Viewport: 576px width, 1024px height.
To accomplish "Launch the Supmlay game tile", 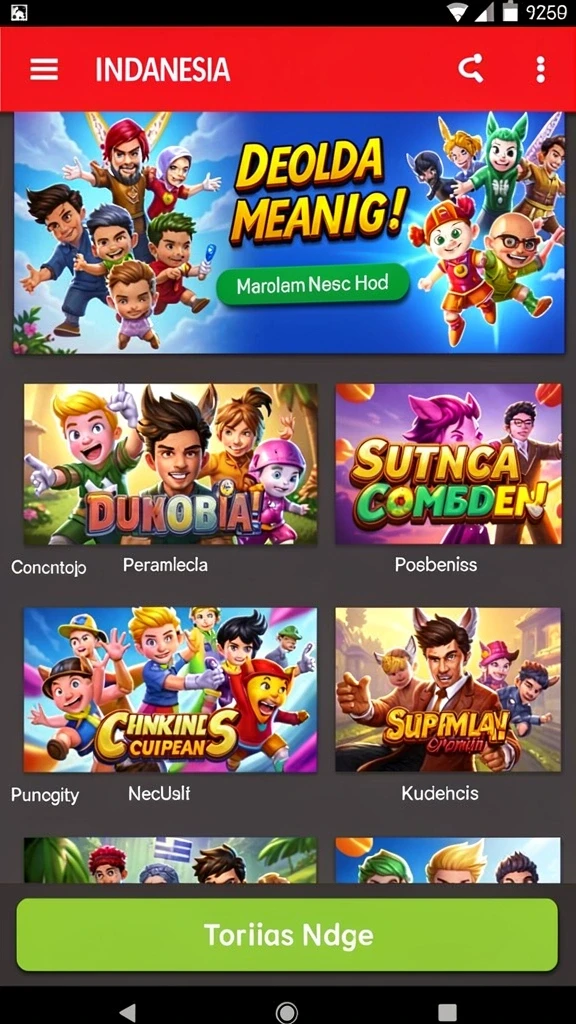I will point(448,690).
